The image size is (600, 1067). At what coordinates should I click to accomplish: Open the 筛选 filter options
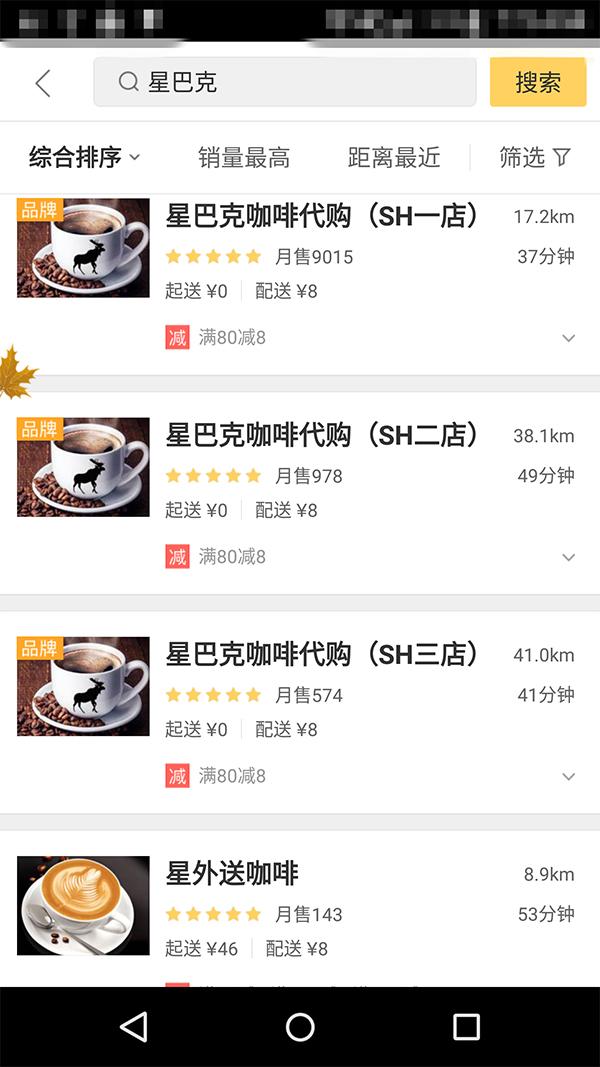(x=535, y=157)
